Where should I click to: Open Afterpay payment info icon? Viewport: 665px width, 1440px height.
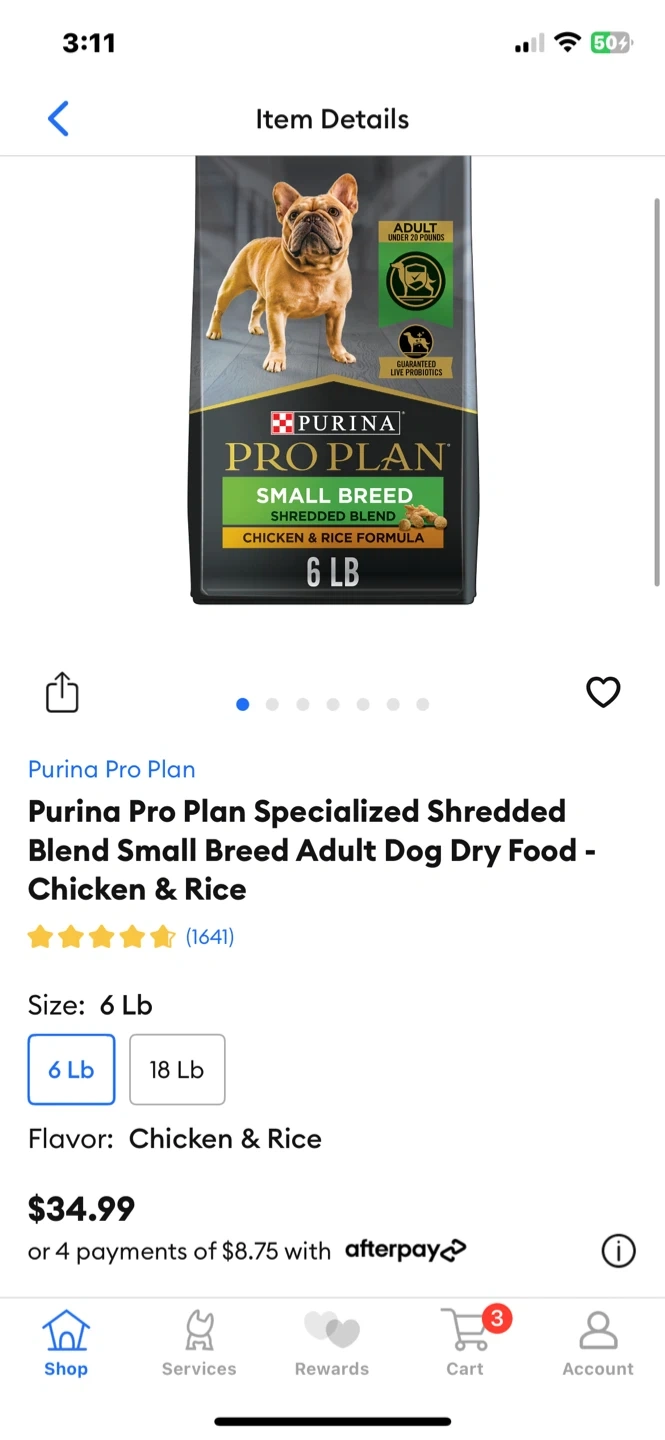[x=618, y=1250]
